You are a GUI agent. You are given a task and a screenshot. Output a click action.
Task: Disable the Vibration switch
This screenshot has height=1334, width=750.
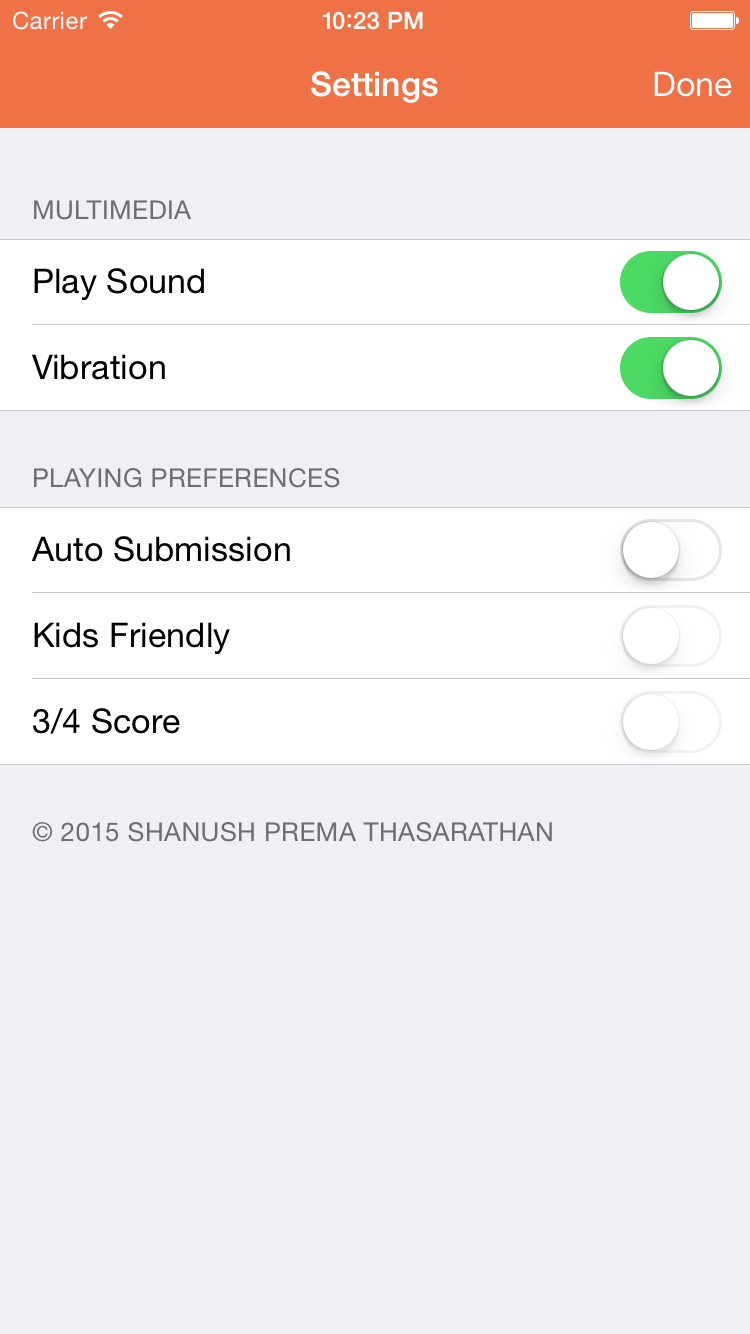[671, 368]
